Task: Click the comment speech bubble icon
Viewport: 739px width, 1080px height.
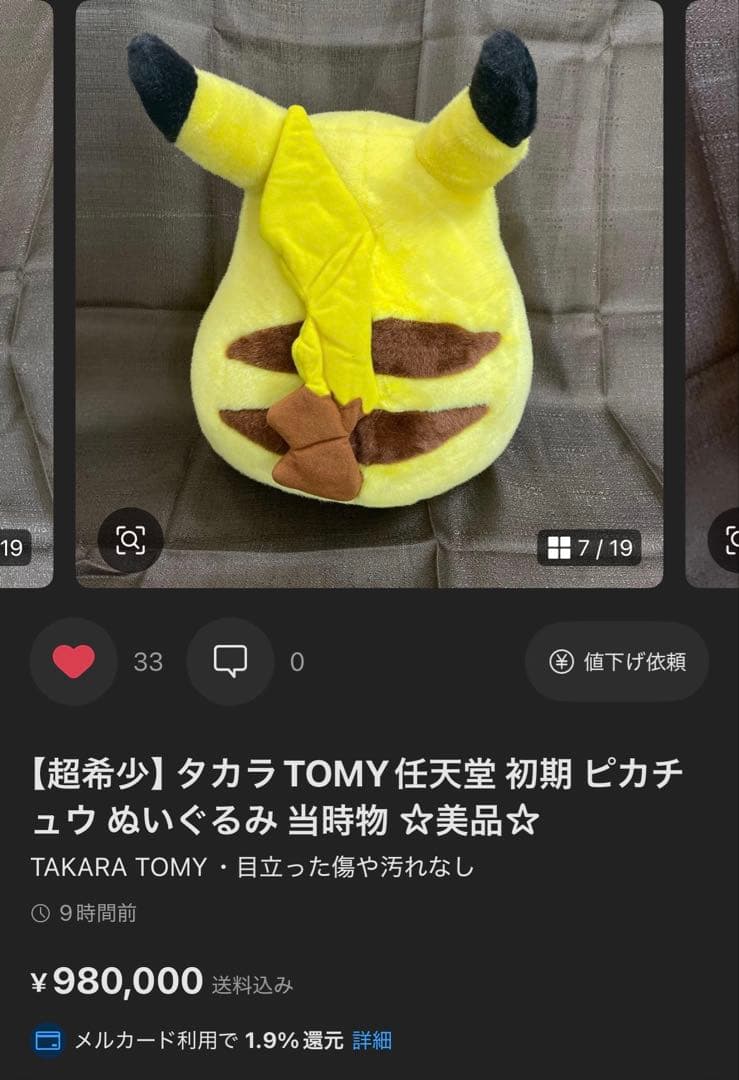Action: point(230,661)
